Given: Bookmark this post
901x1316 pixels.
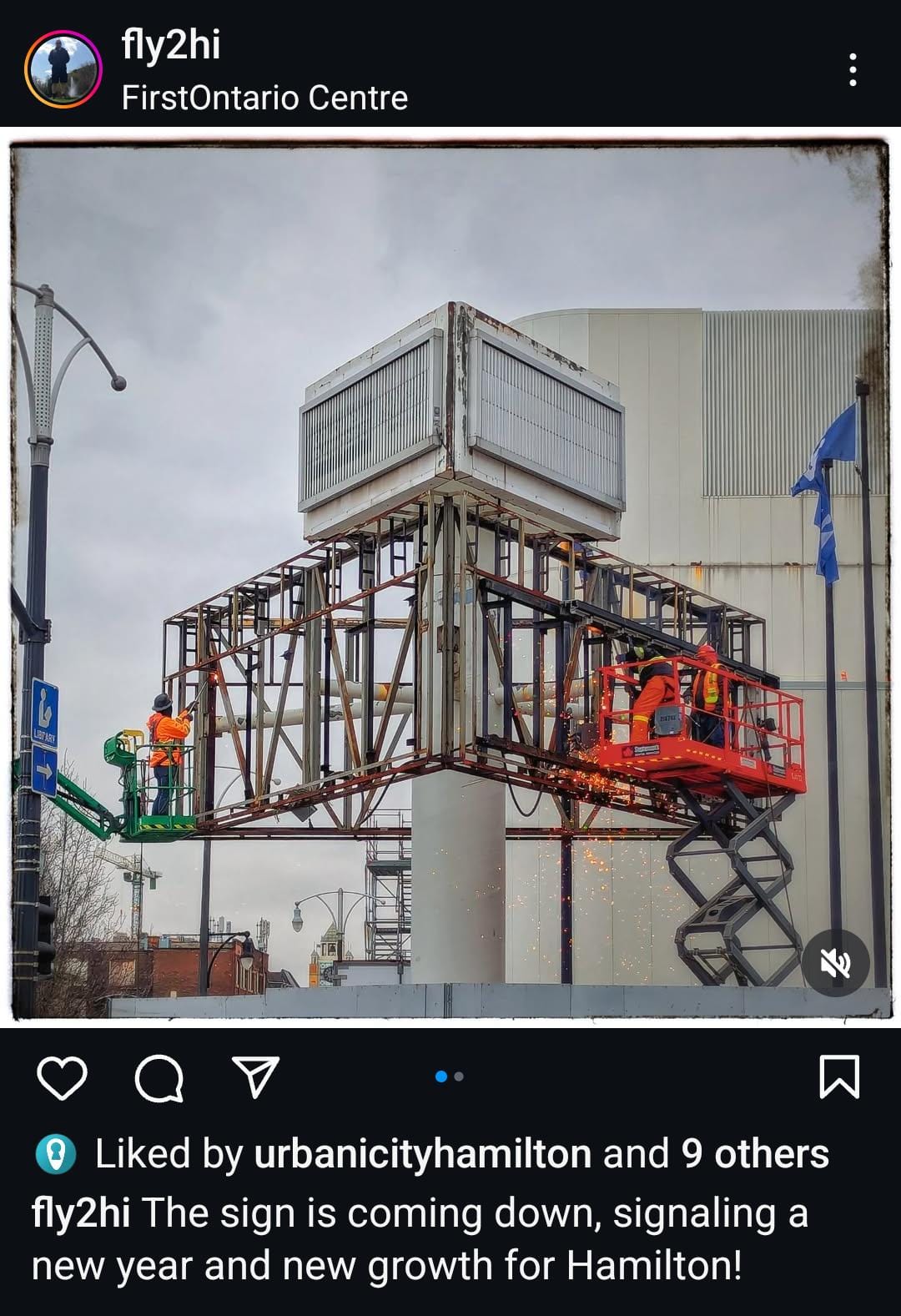Looking at the screenshot, I should (x=839, y=1076).
